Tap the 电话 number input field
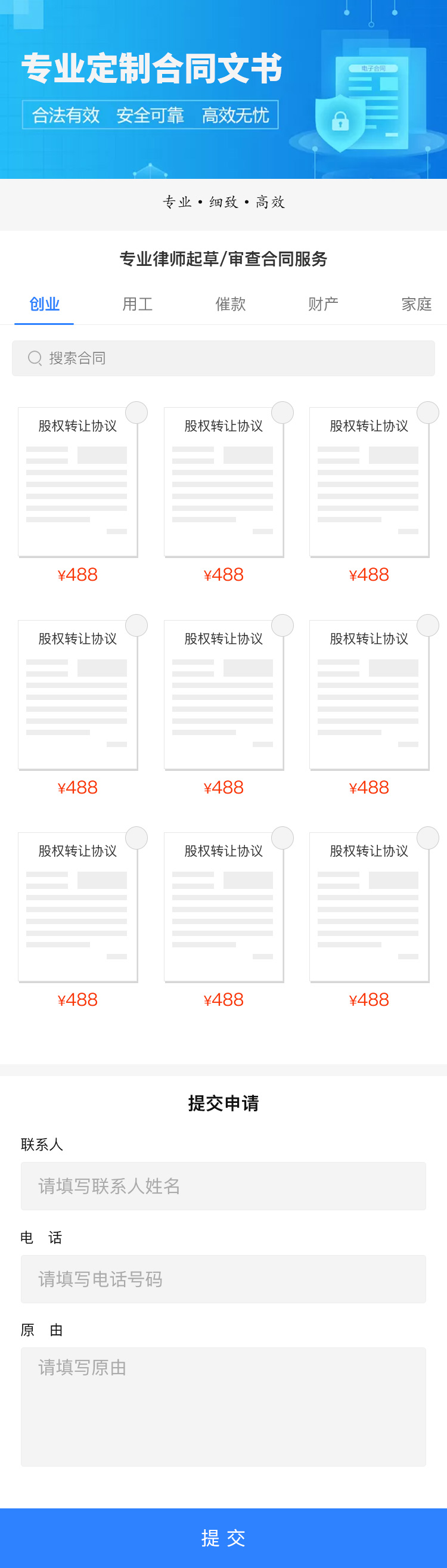Viewport: 447px width, 1568px height. pos(223,1279)
